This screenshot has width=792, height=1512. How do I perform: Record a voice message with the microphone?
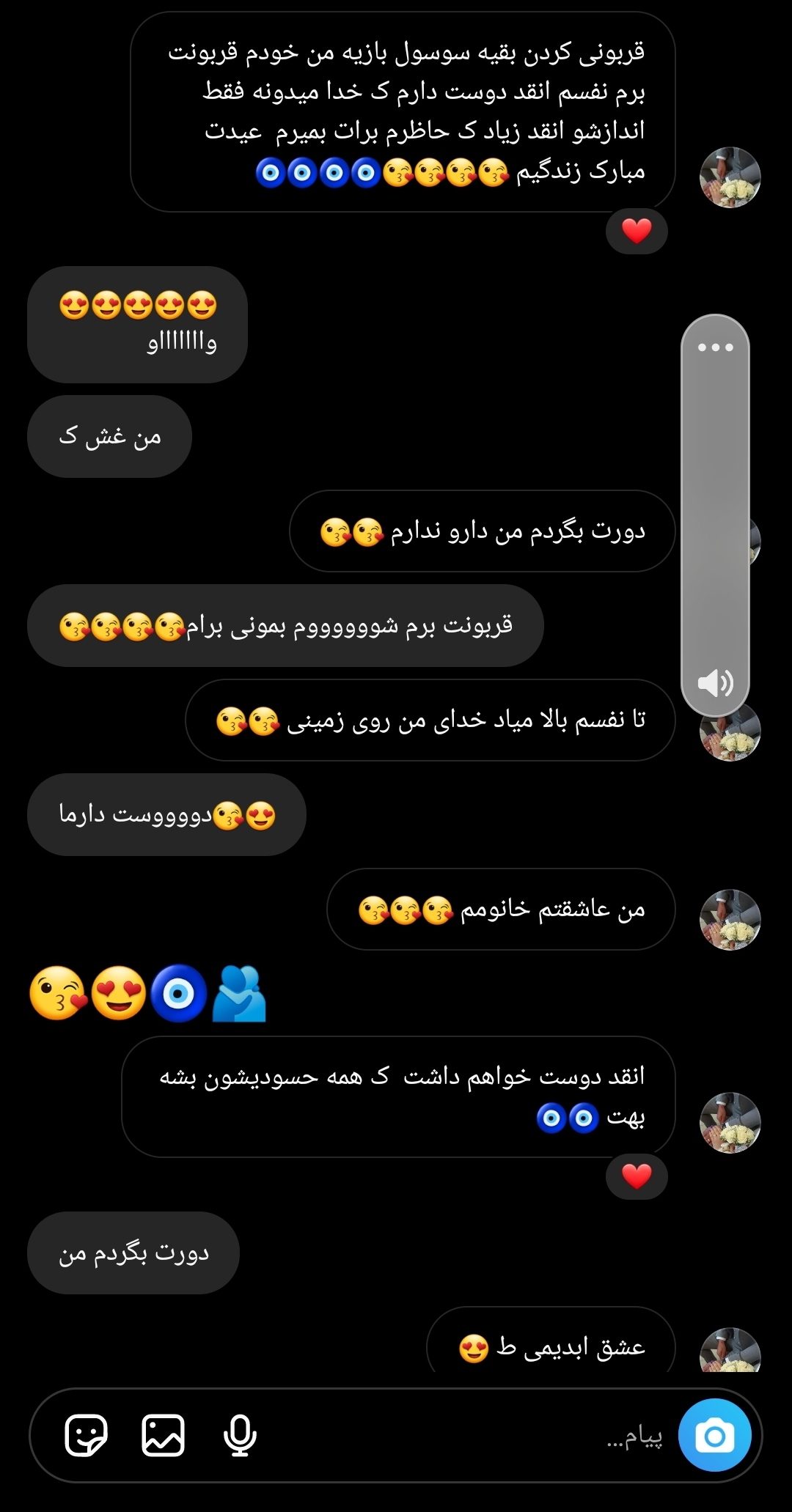[240, 1435]
